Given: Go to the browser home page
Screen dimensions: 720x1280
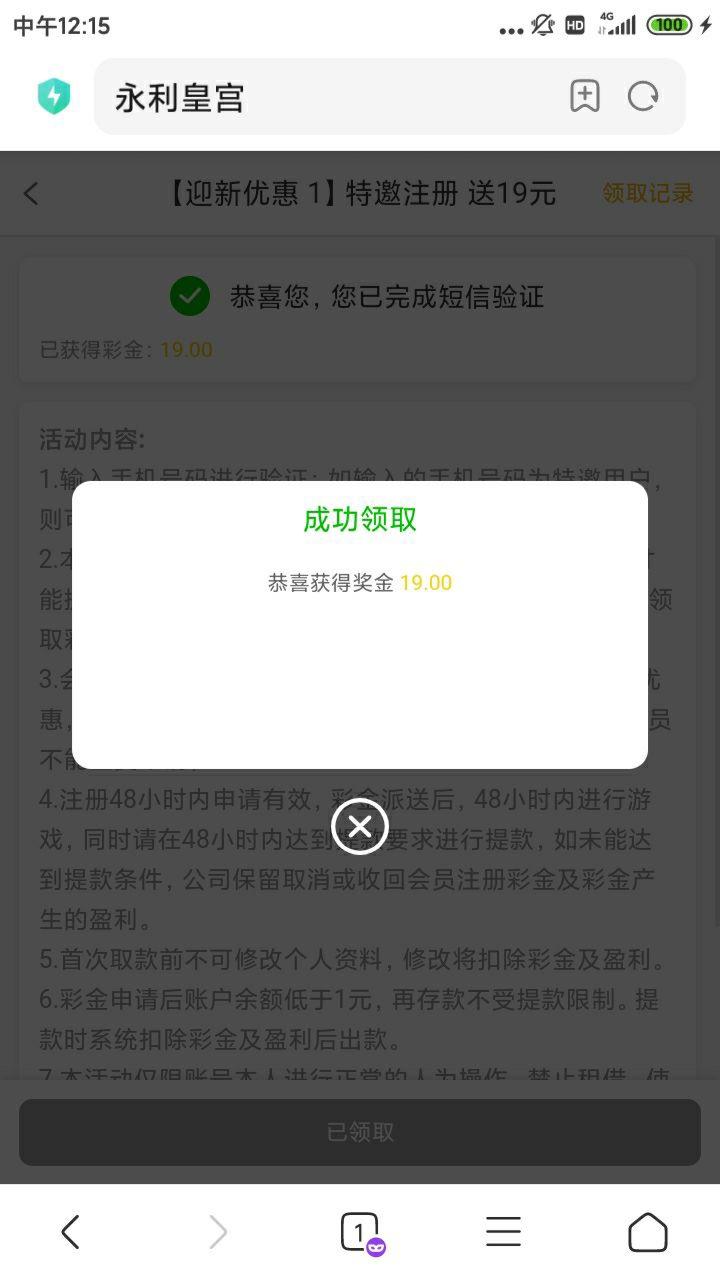Looking at the screenshot, I should pos(647,1232).
